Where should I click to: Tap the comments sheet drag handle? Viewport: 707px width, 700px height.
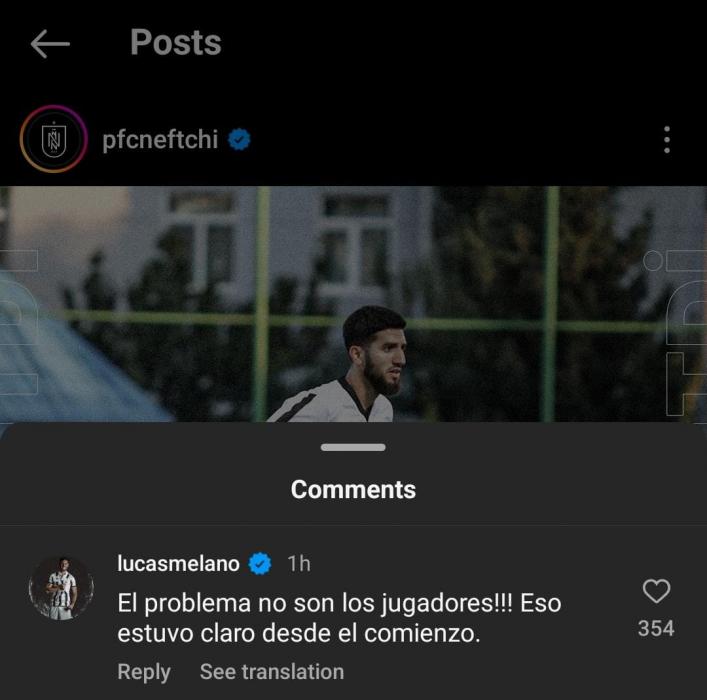coord(354,447)
